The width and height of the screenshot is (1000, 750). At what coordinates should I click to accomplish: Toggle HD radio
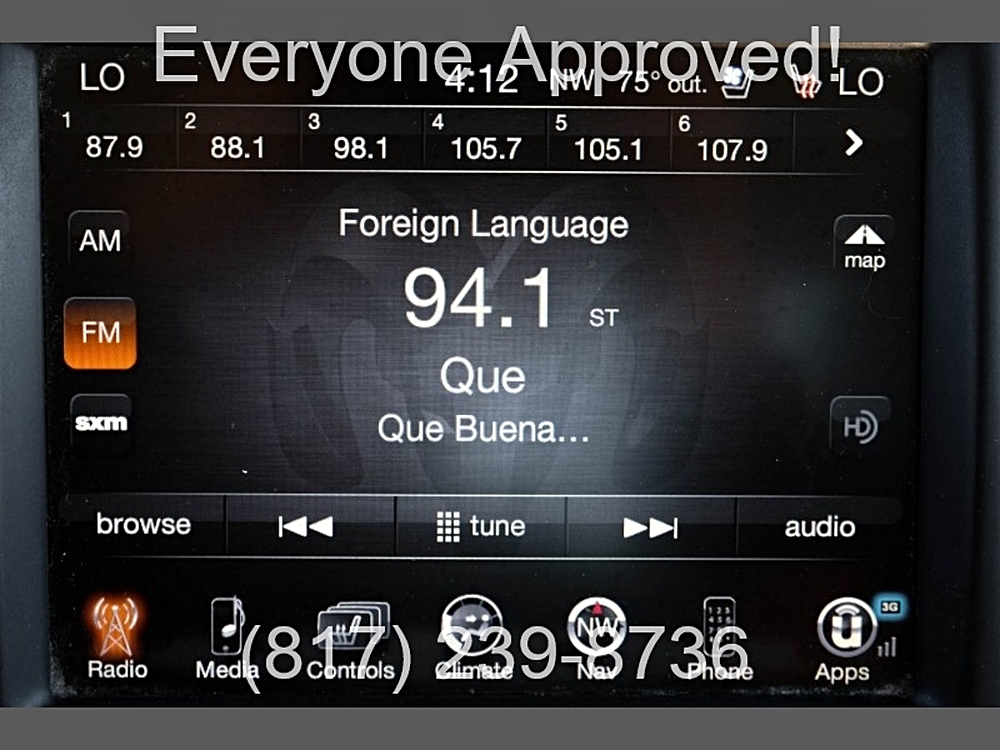860,427
